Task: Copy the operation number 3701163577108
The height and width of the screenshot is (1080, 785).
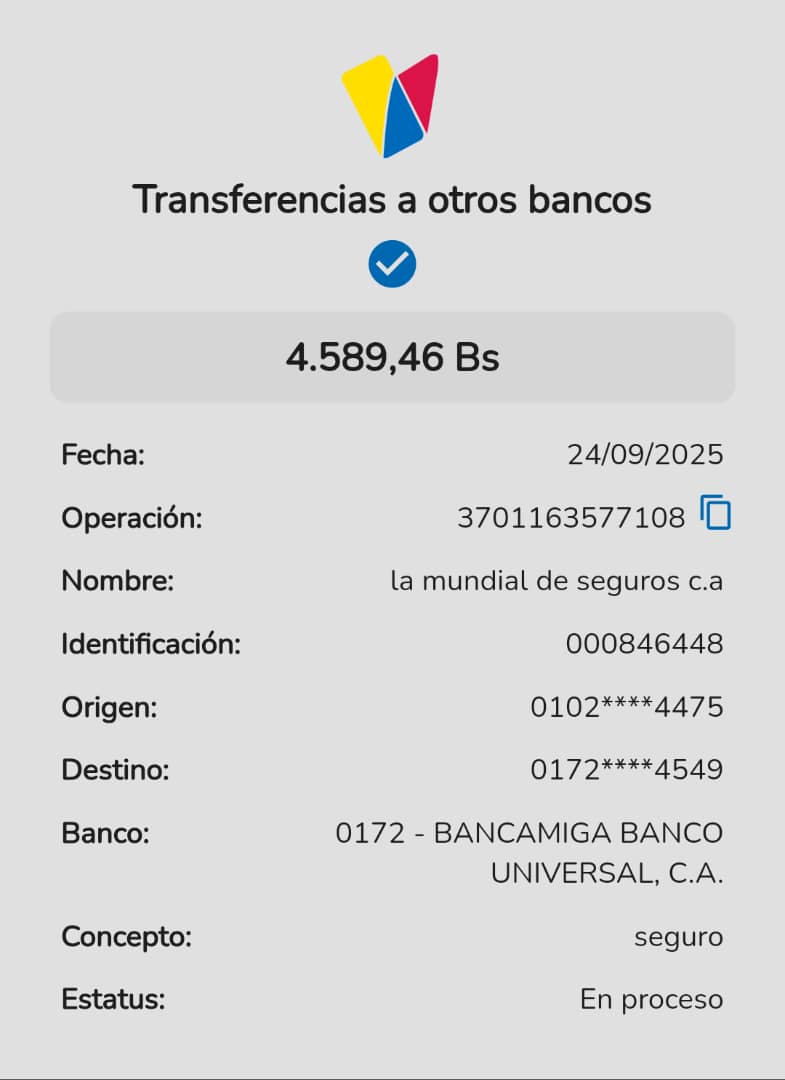Action: tap(716, 513)
